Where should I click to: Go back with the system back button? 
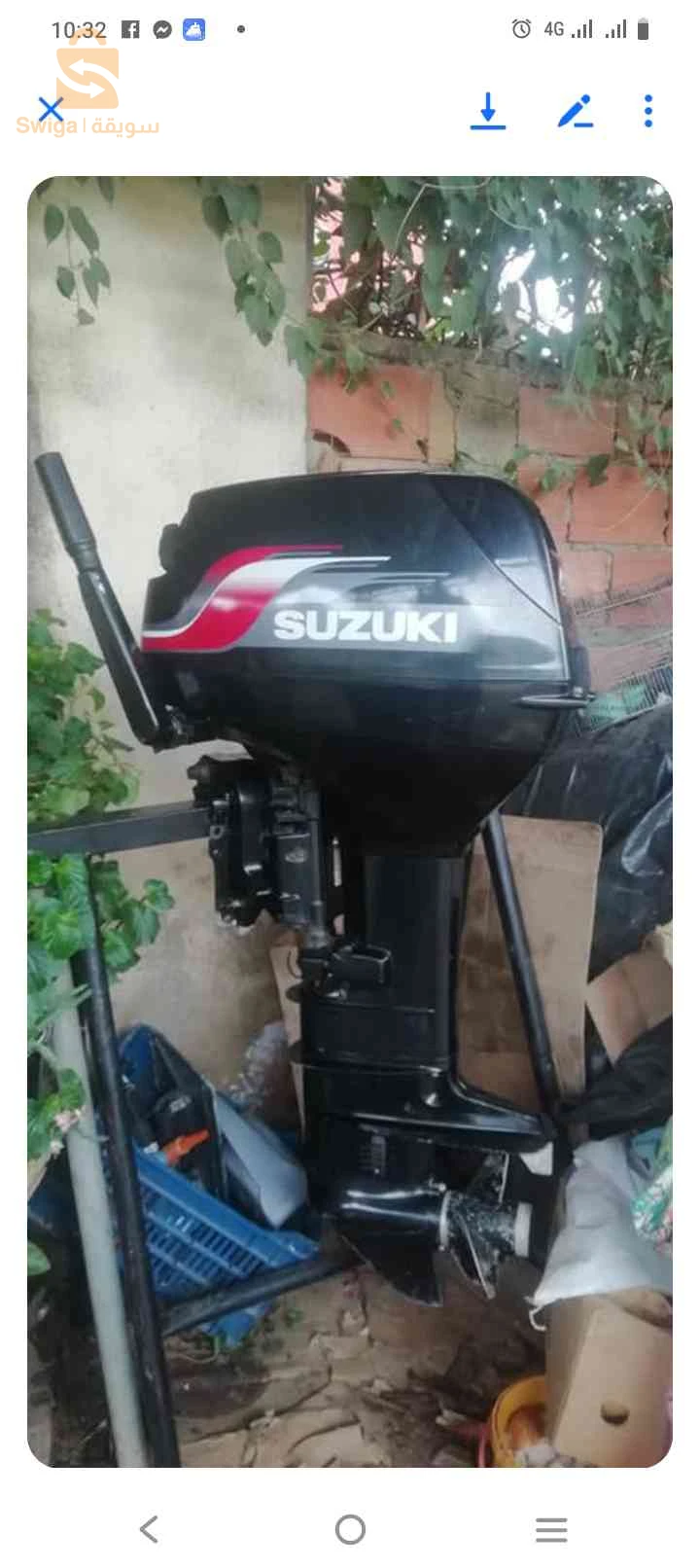pos(149,1529)
